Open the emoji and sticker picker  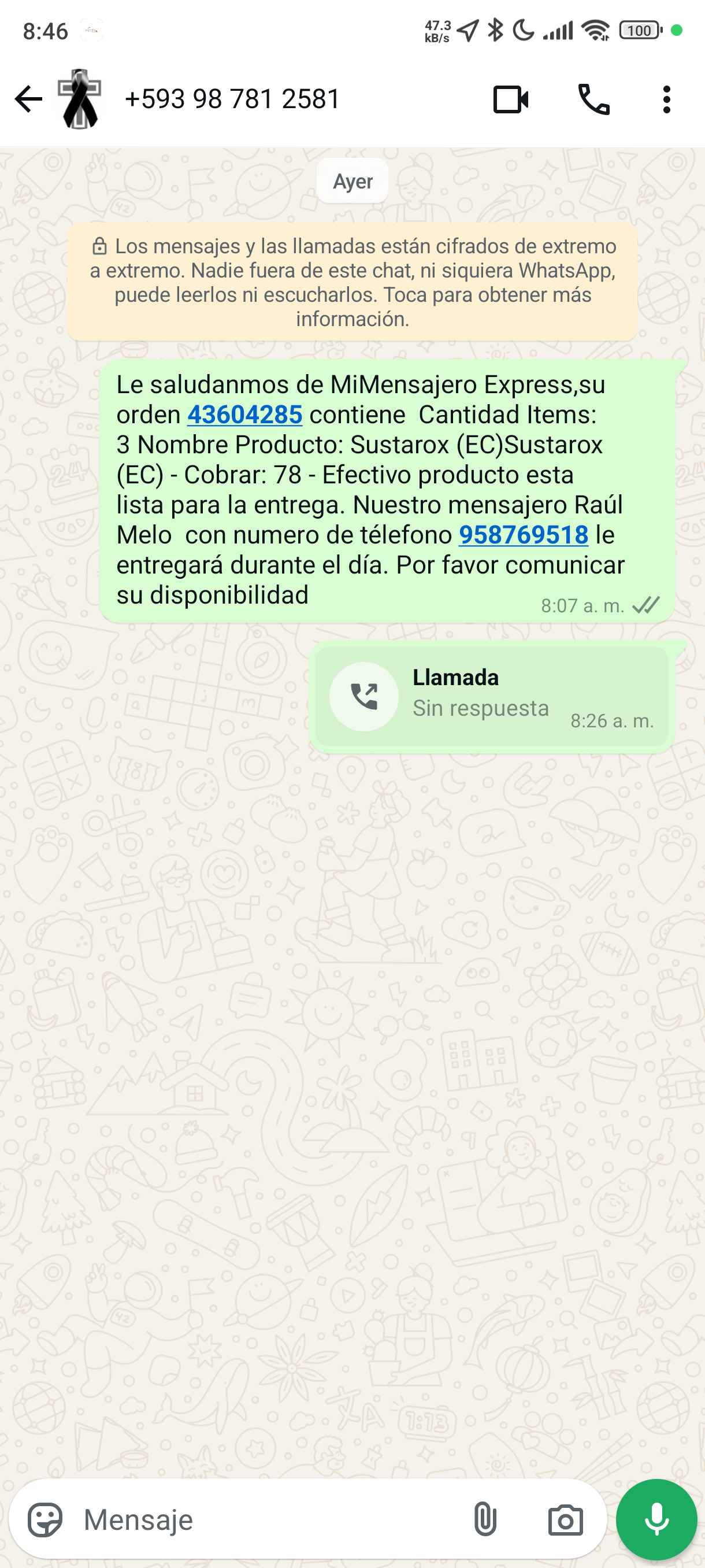click(45, 1520)
